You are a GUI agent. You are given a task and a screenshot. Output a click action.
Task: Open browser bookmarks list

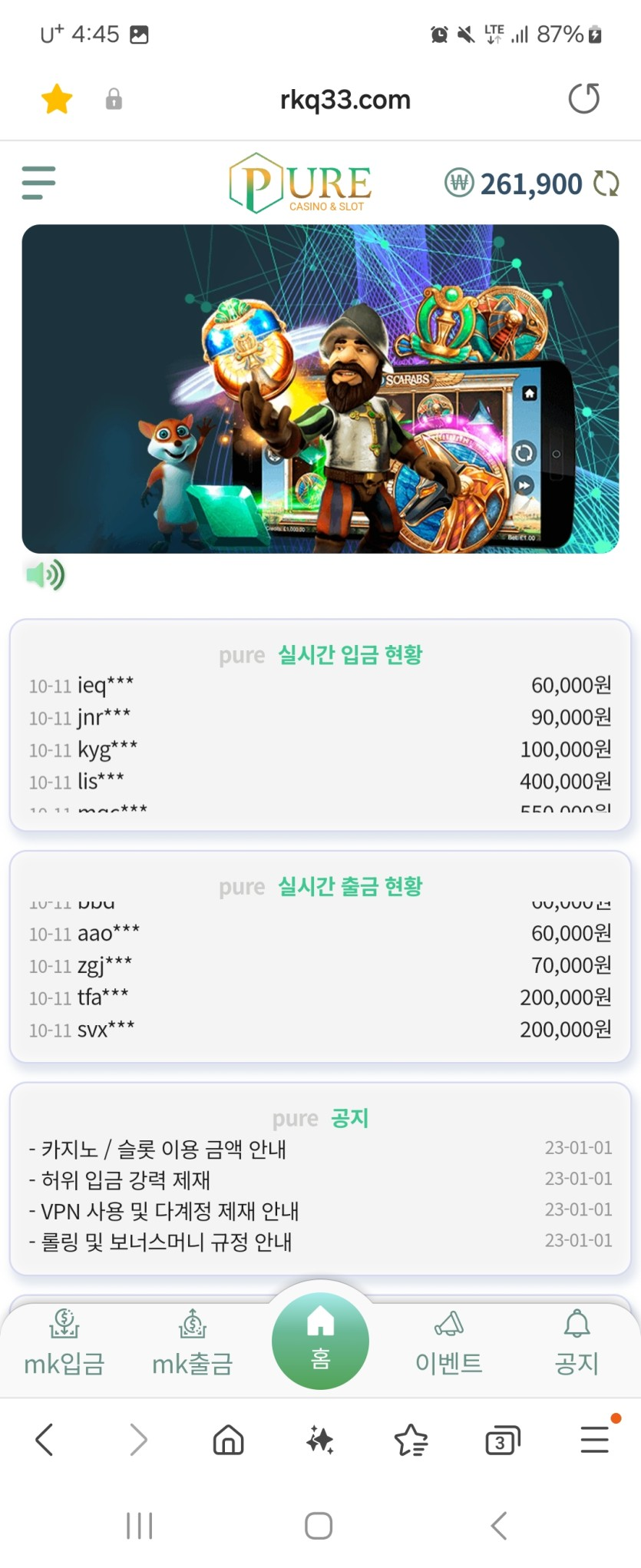tap(411, 1441)
